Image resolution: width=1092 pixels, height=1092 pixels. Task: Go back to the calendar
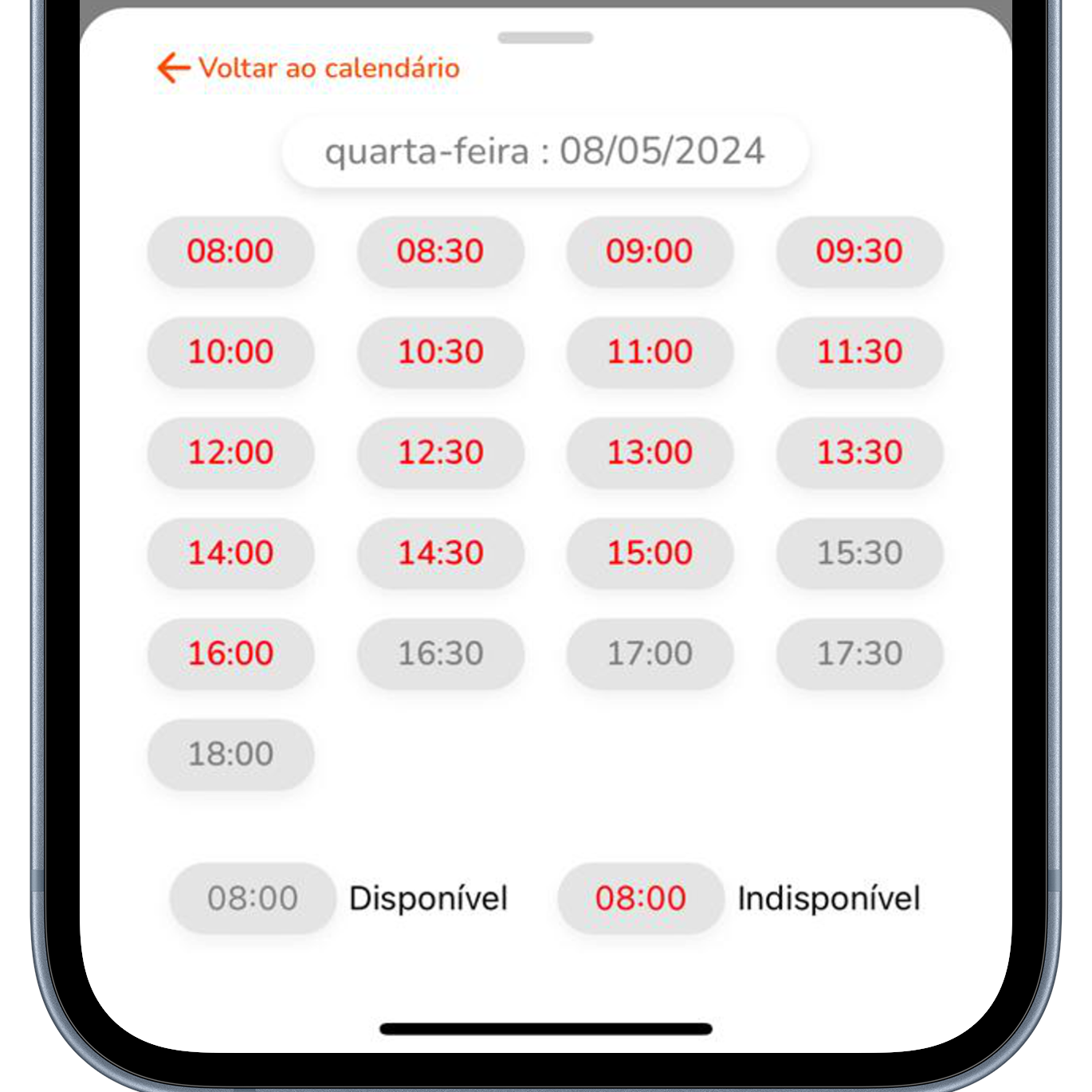click(308, 69)
